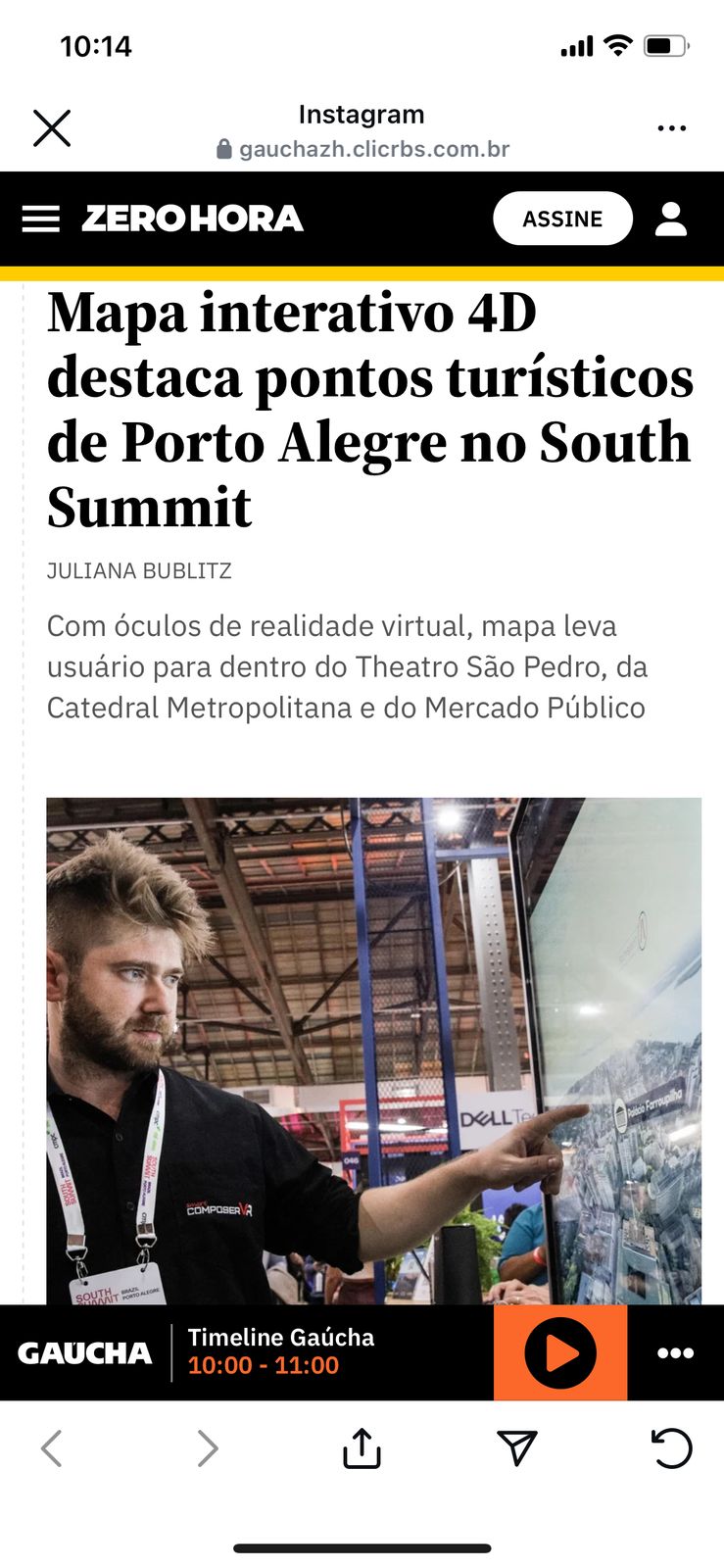Open the Gaúcha radio logo

(x=84, y=1353)
